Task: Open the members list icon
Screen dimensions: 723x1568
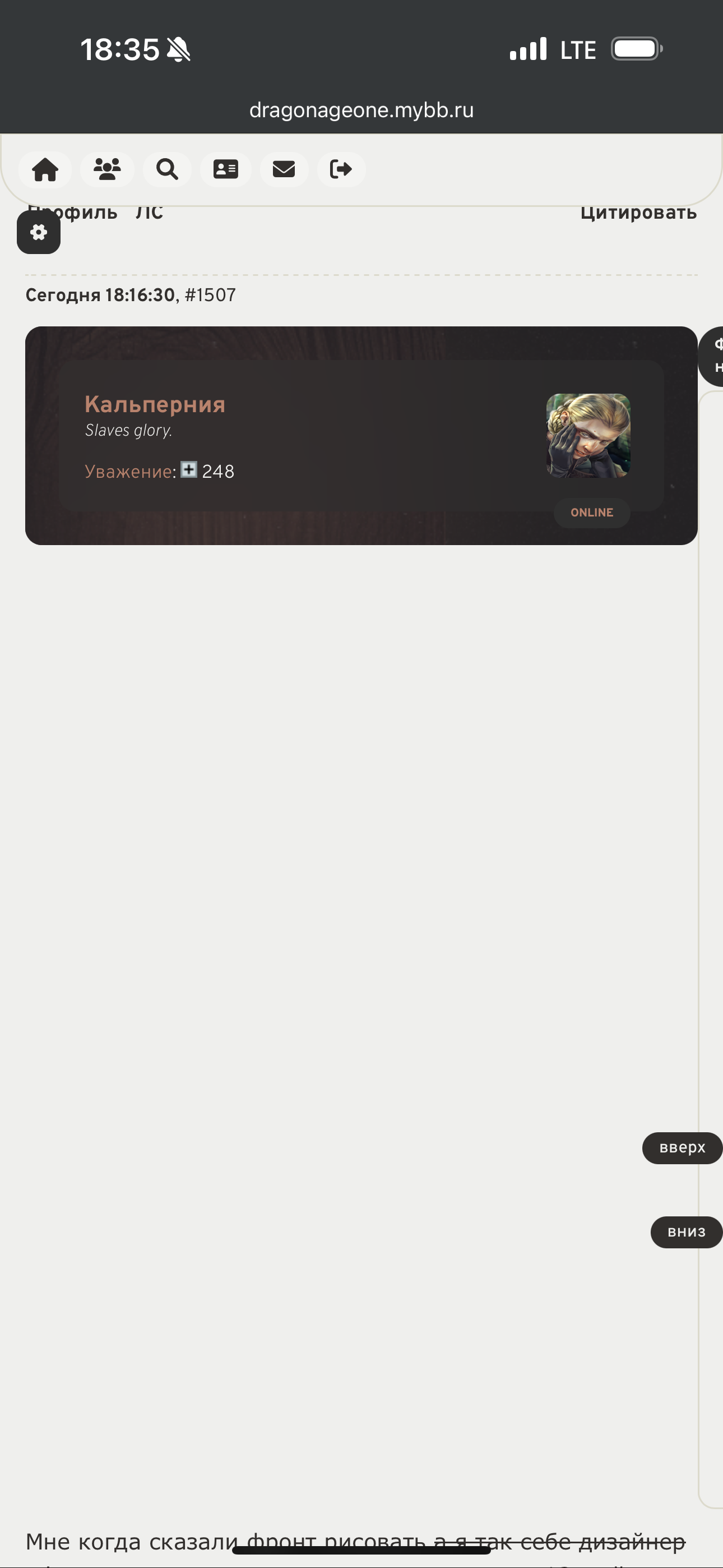Action: [107, 169]
